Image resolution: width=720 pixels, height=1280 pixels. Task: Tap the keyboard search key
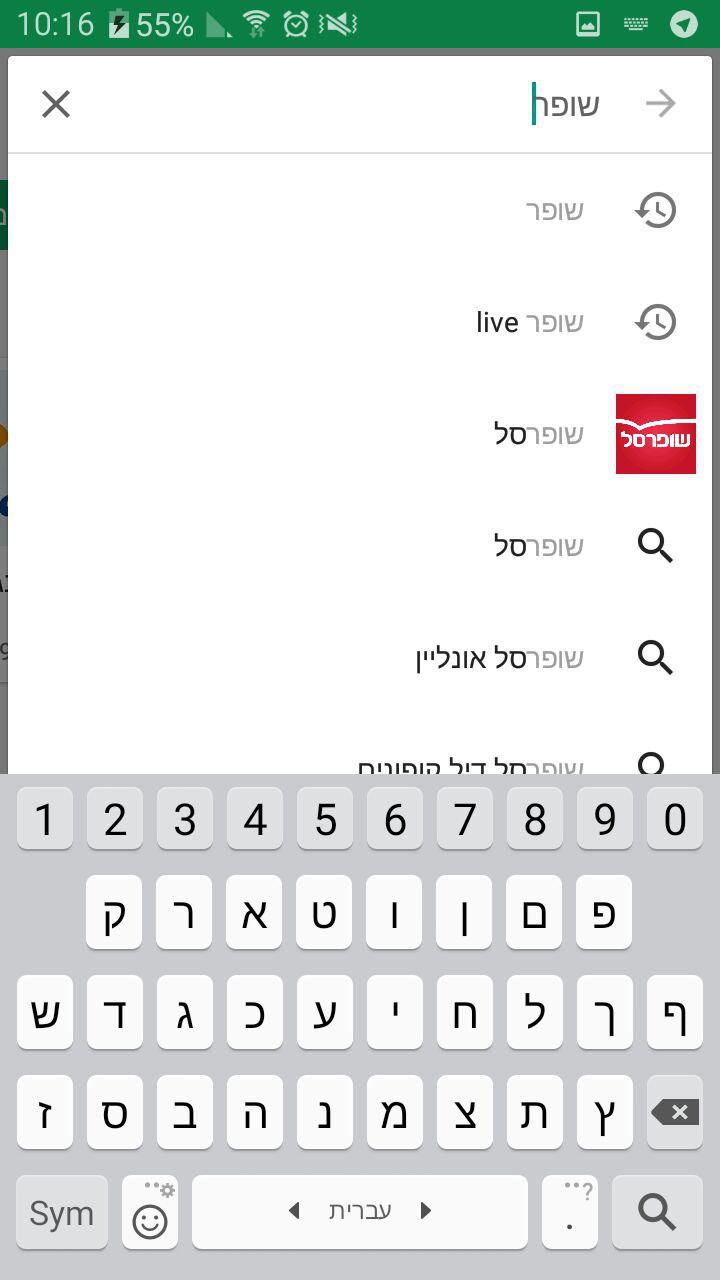tap(657, 1212)
